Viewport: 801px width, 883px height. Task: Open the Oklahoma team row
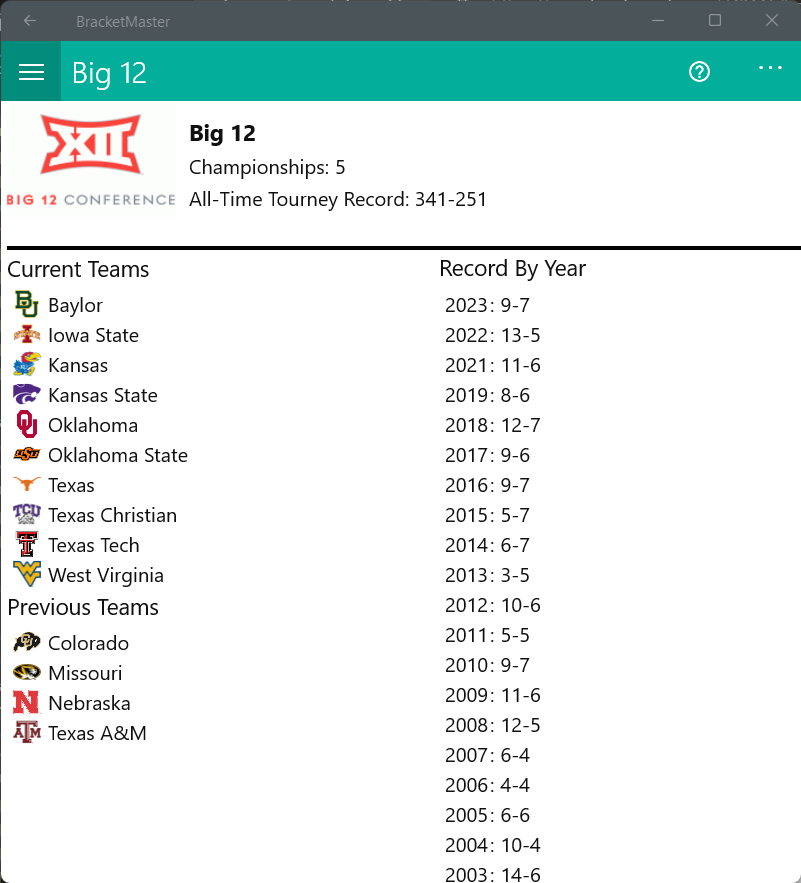coord(76,425)
